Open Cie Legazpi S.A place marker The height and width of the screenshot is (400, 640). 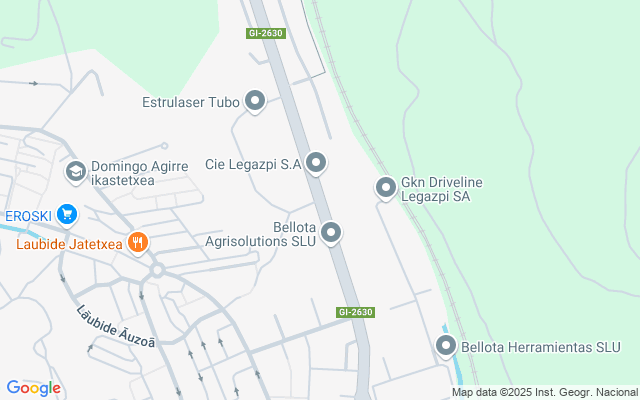pos(316,163)
